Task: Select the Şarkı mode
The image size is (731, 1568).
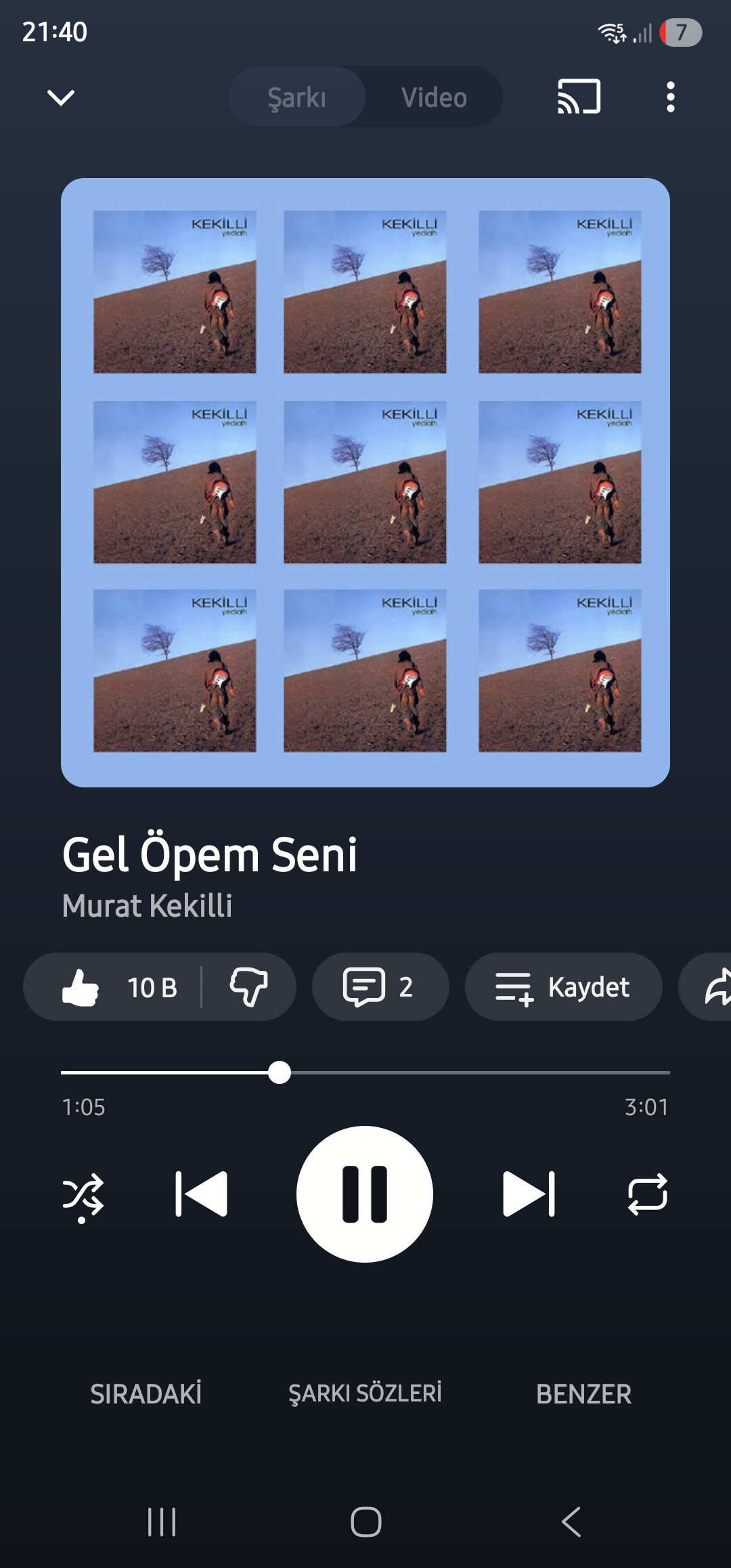Action: 296,97
